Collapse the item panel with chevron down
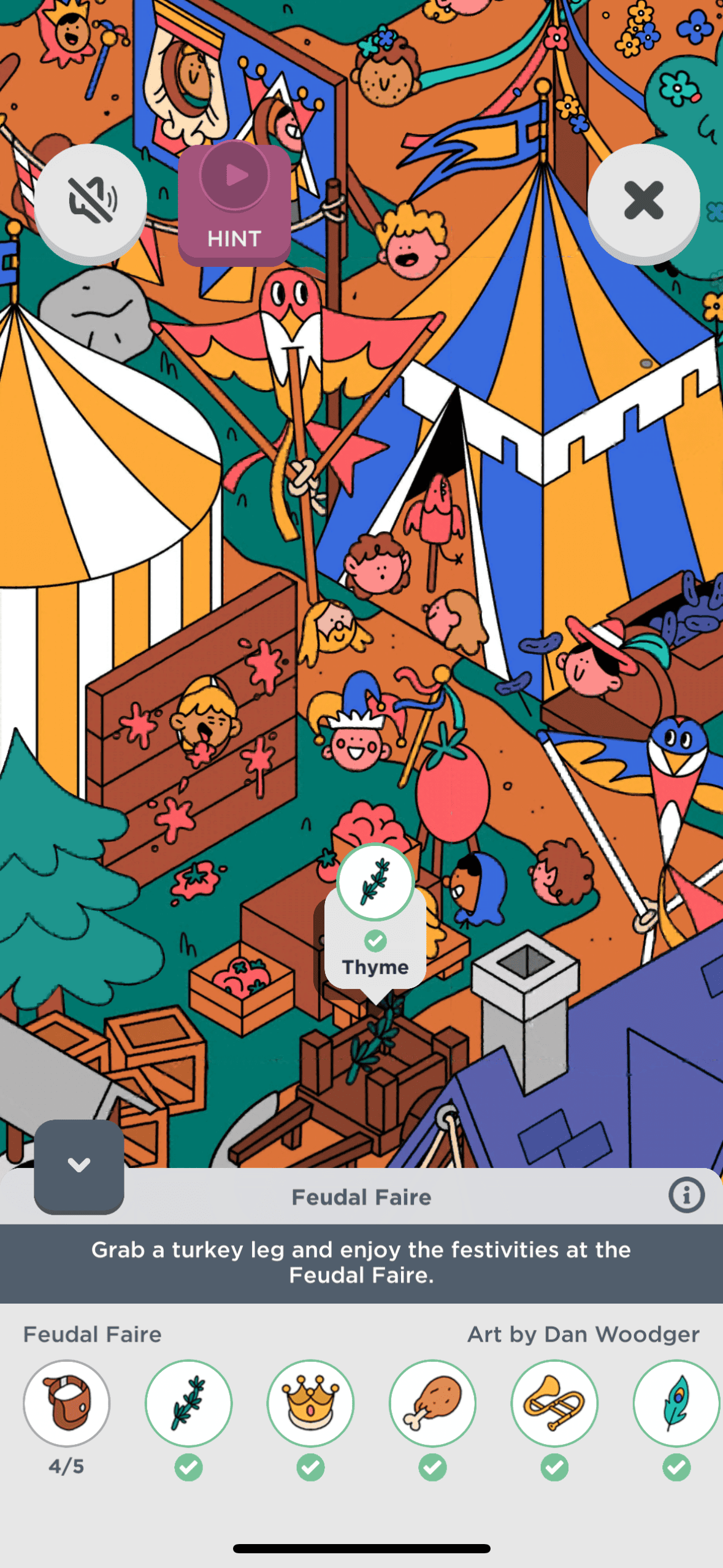The image size is (723, 1568). click(79, 1165)
